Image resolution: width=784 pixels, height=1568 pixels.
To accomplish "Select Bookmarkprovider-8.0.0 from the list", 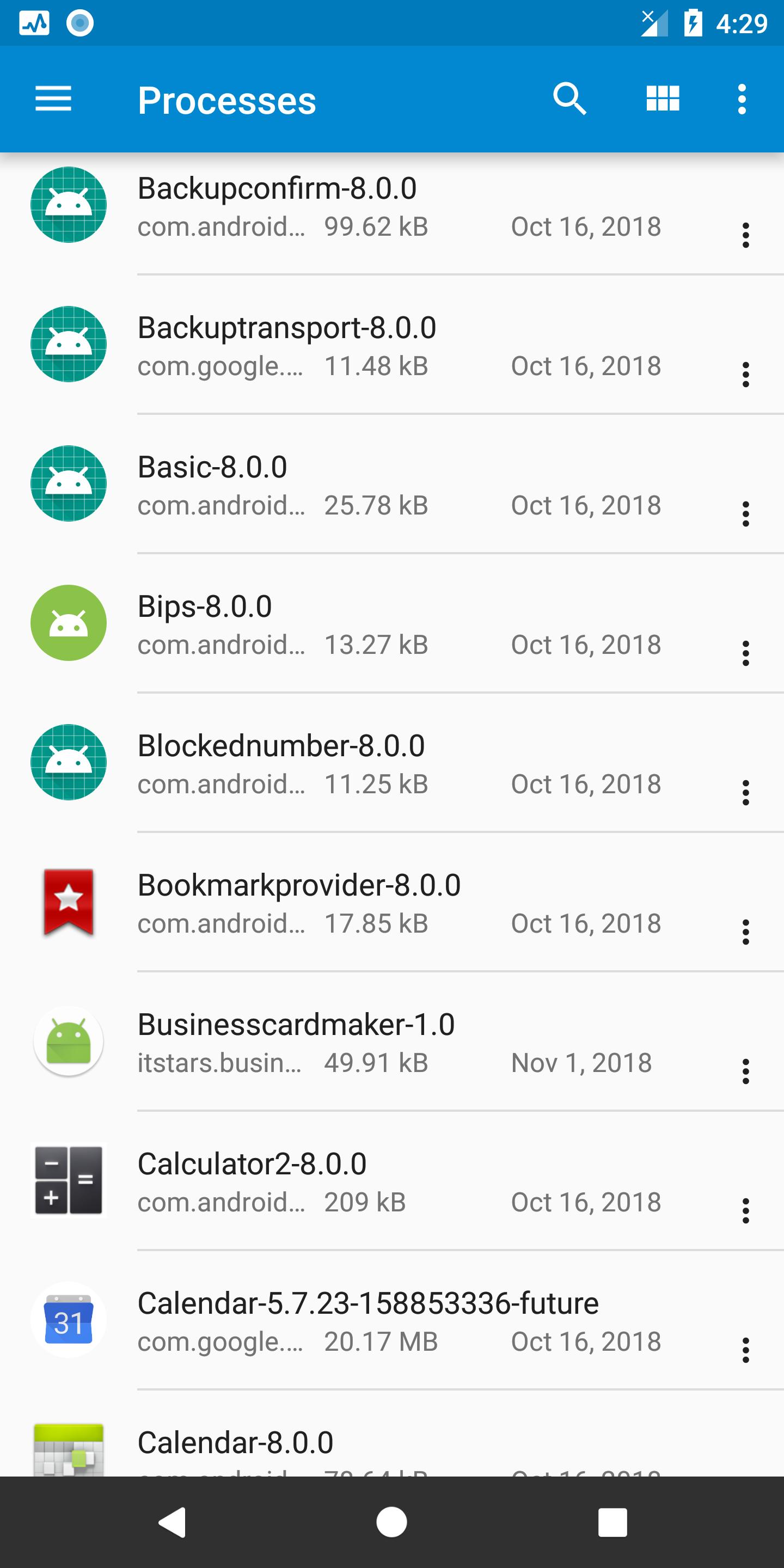I will (x=365, y=903).
